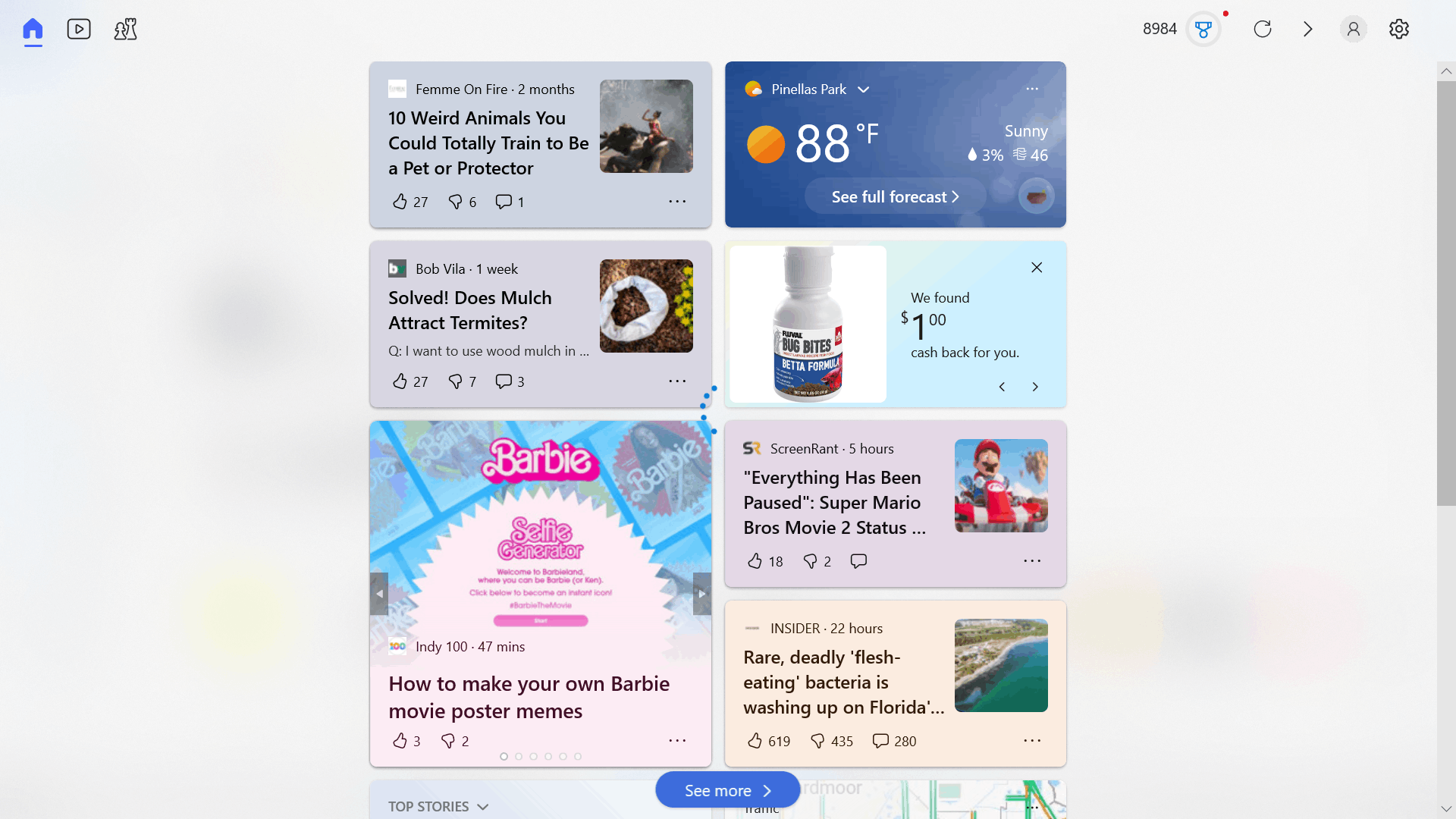Viewport: 1456px width, 819px height.
Task: Switch to the video tab
Action: pos(79,29)
